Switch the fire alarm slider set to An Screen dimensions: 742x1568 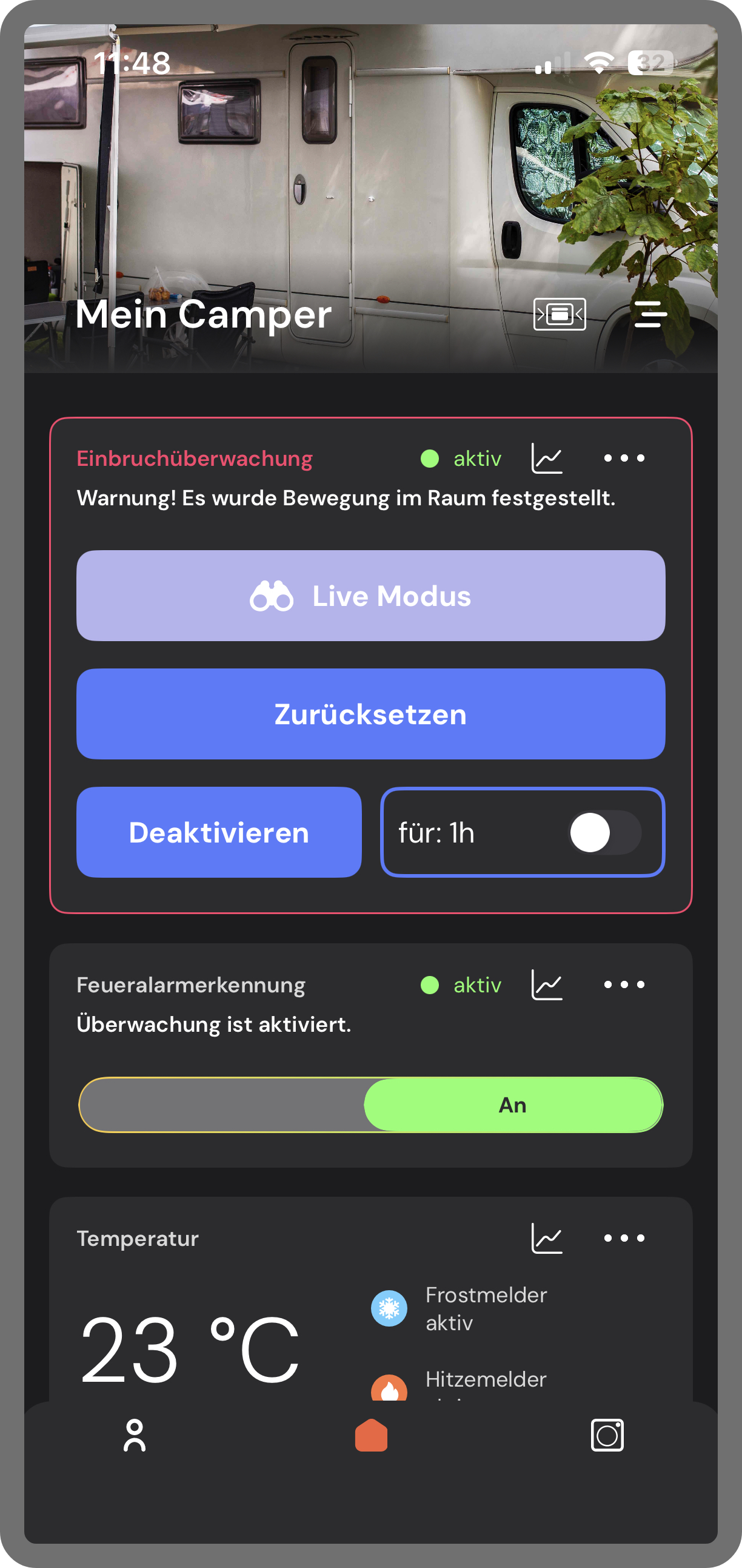tap(513, 1105)
